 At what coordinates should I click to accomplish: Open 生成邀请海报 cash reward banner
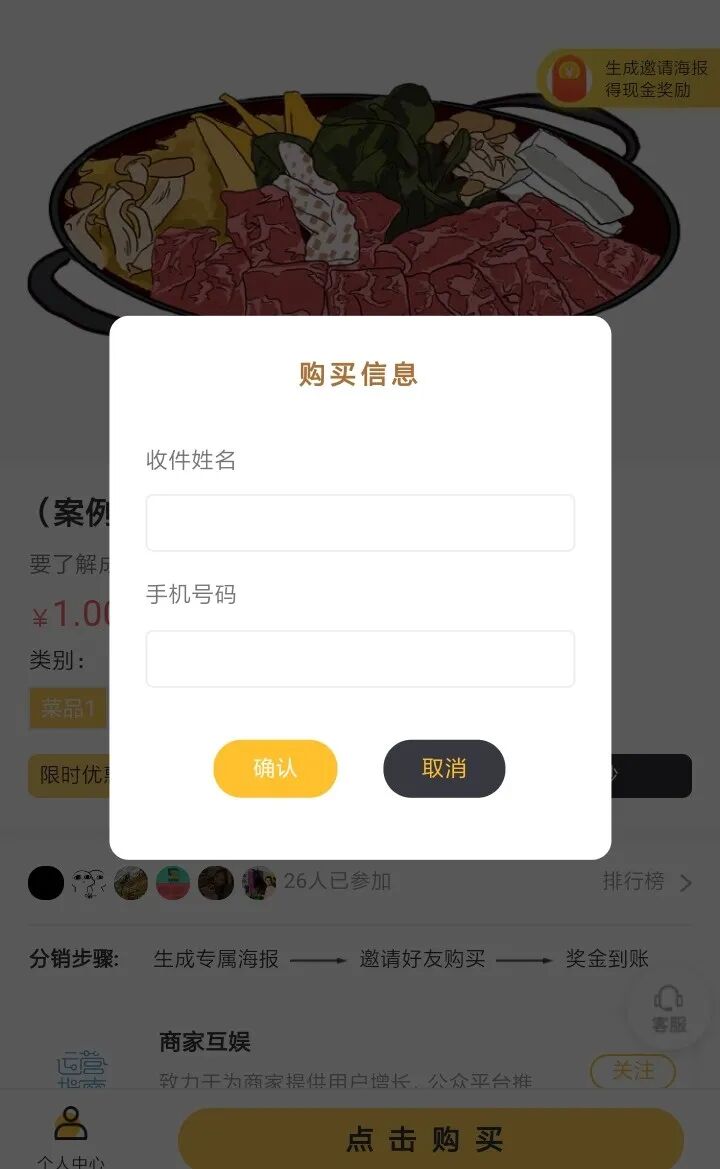click(632, 79)
